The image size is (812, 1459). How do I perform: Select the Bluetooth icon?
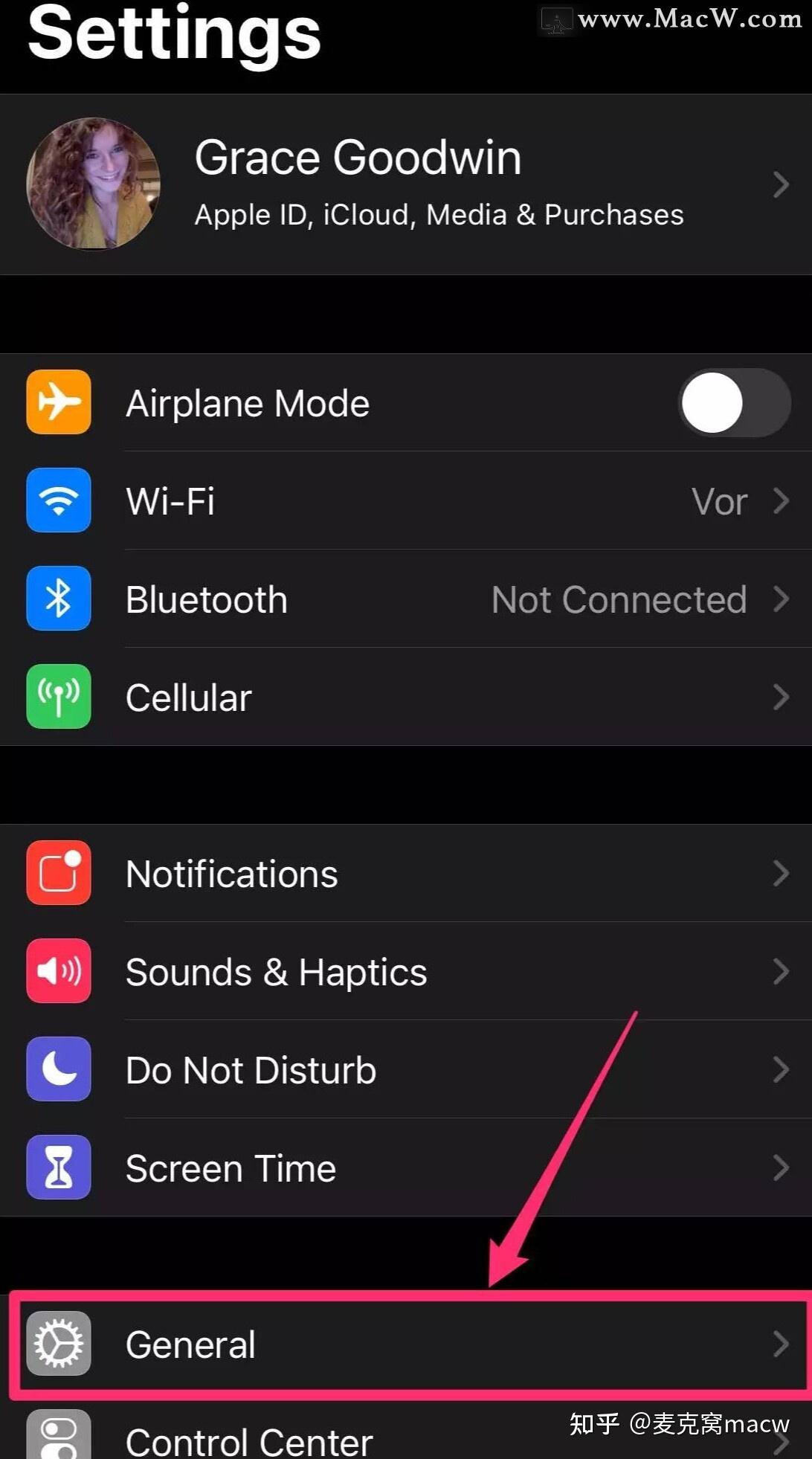coord(58,599)
